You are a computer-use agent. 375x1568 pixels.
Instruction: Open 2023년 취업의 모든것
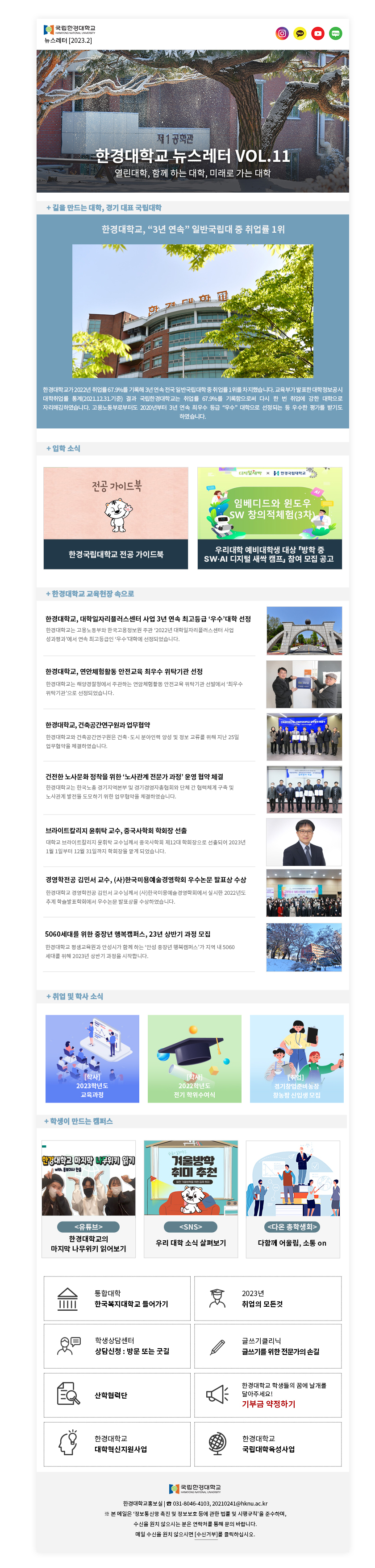[268, 1298]
